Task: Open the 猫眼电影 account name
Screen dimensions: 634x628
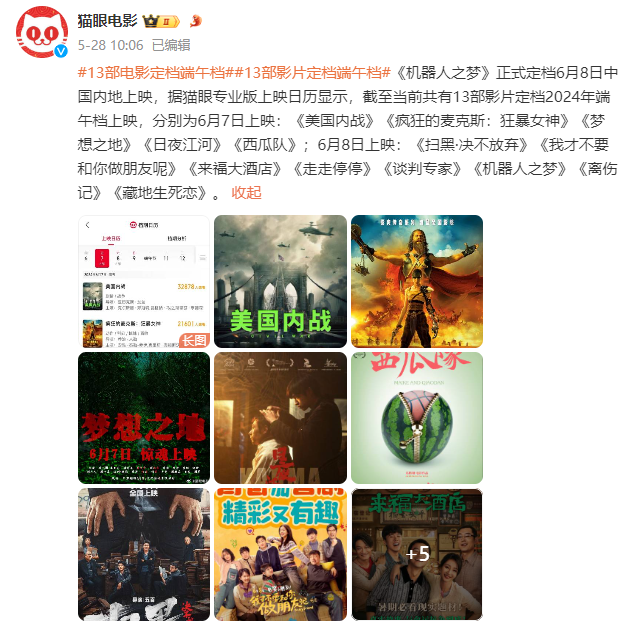Action: [x=110, y=21]
